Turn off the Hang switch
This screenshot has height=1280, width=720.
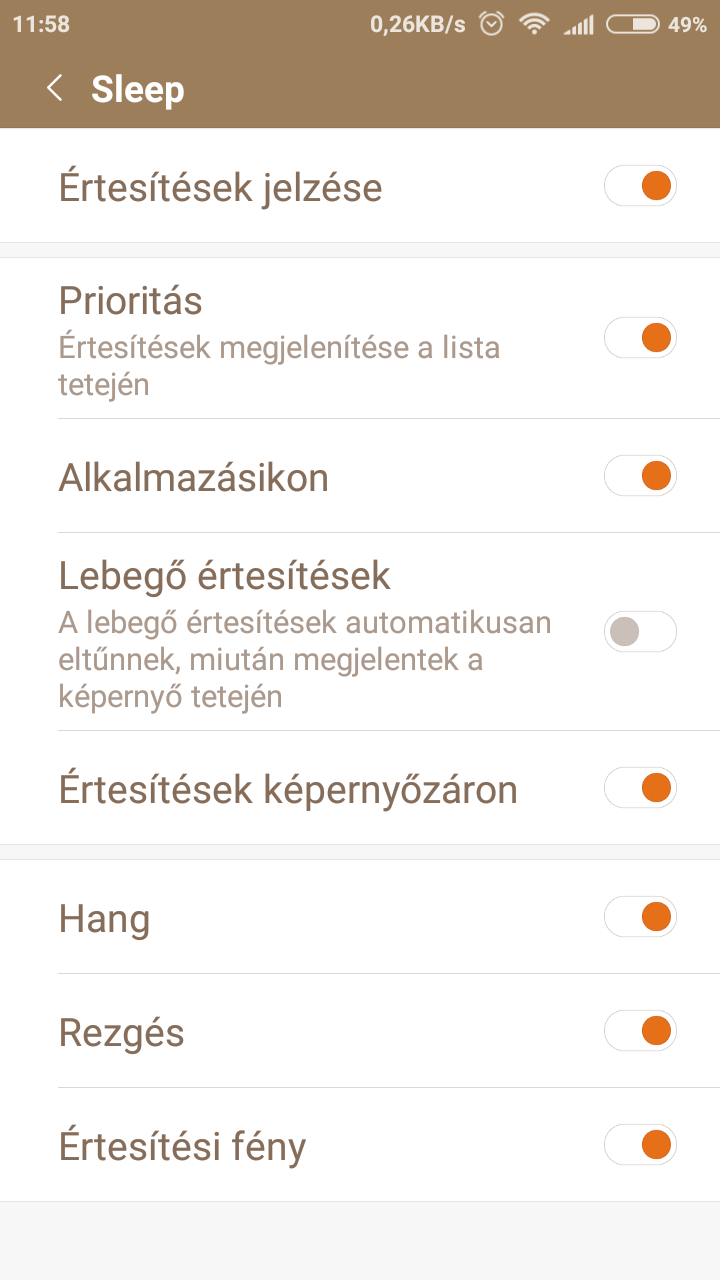[x=641, y=916]
